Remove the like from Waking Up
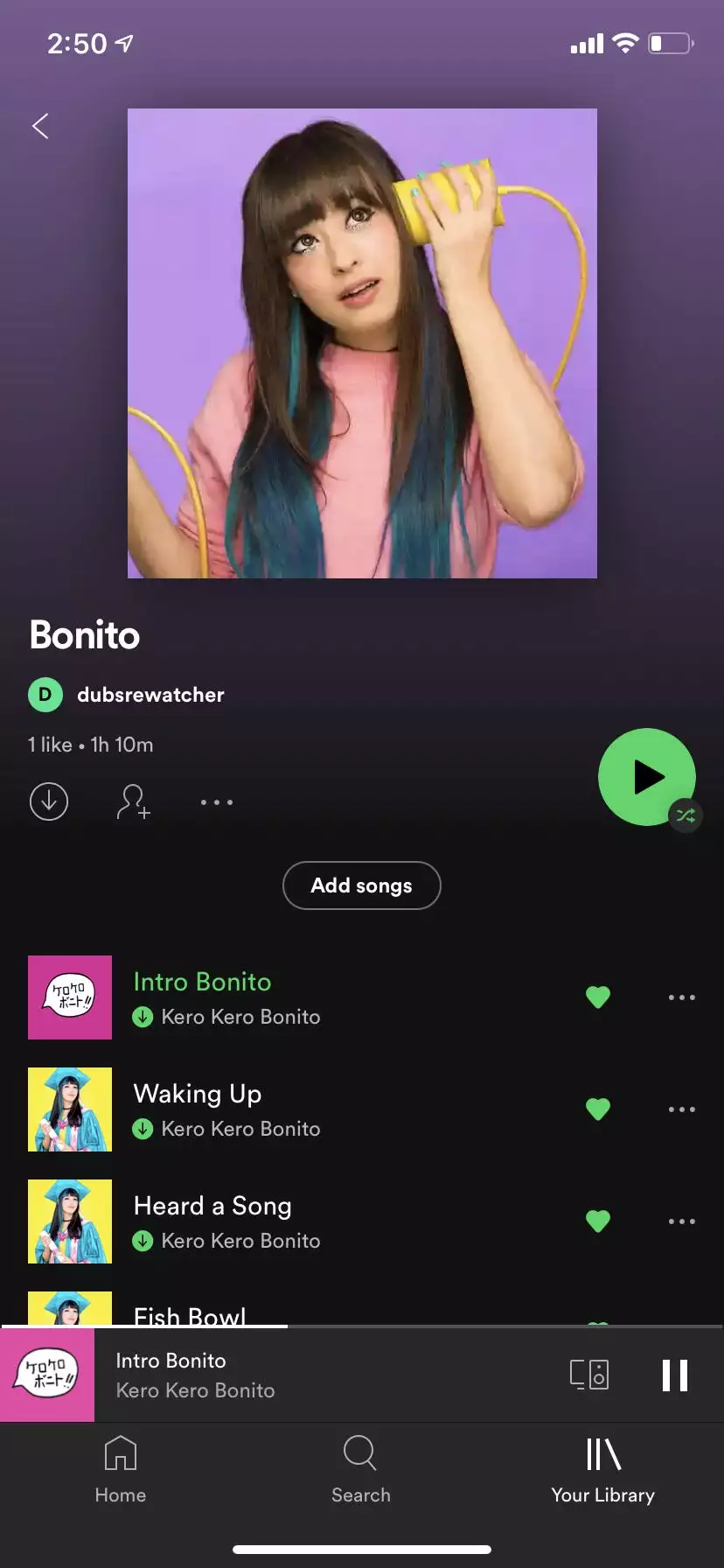Screen dimensions: 724x1568 [x=597, y=1109]
